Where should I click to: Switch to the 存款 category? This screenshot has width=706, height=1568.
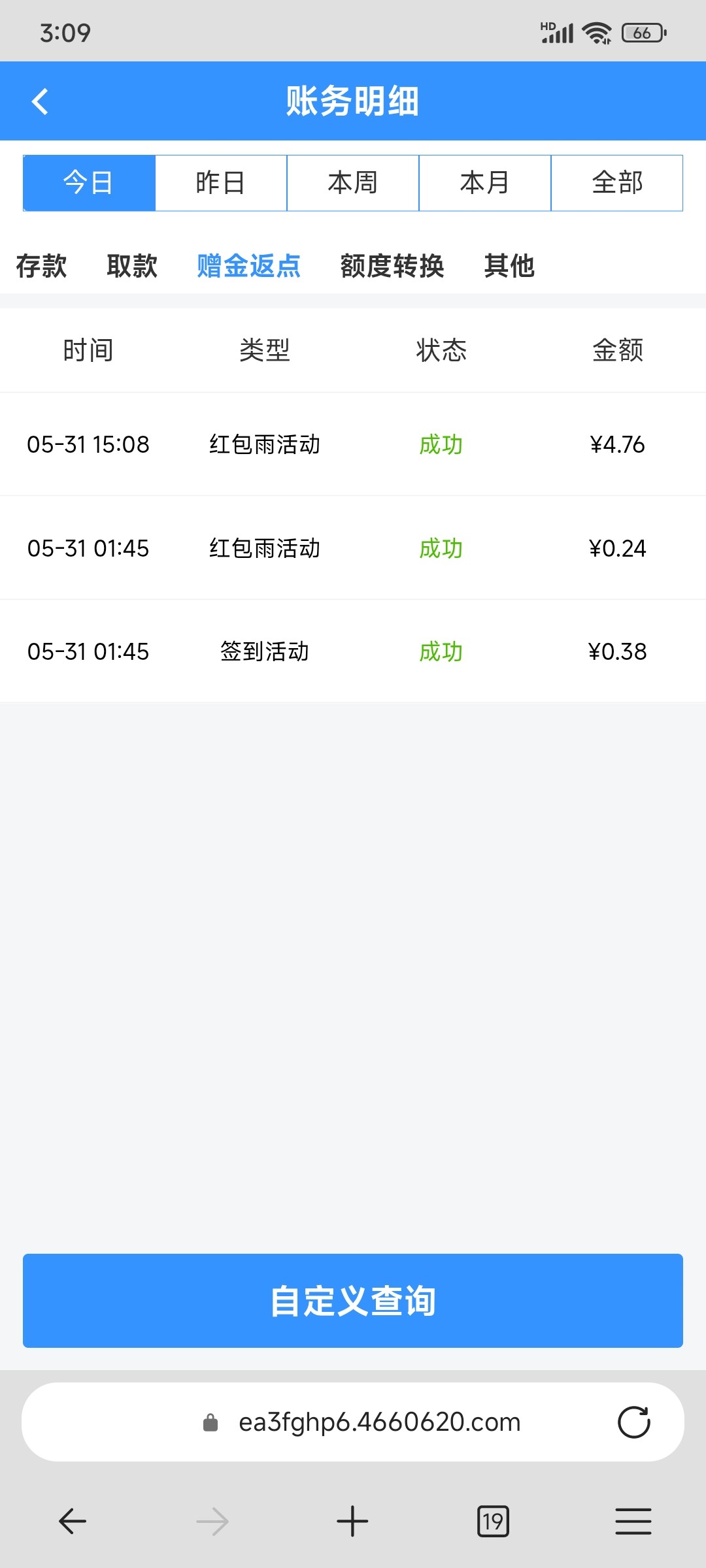(41, 266)
